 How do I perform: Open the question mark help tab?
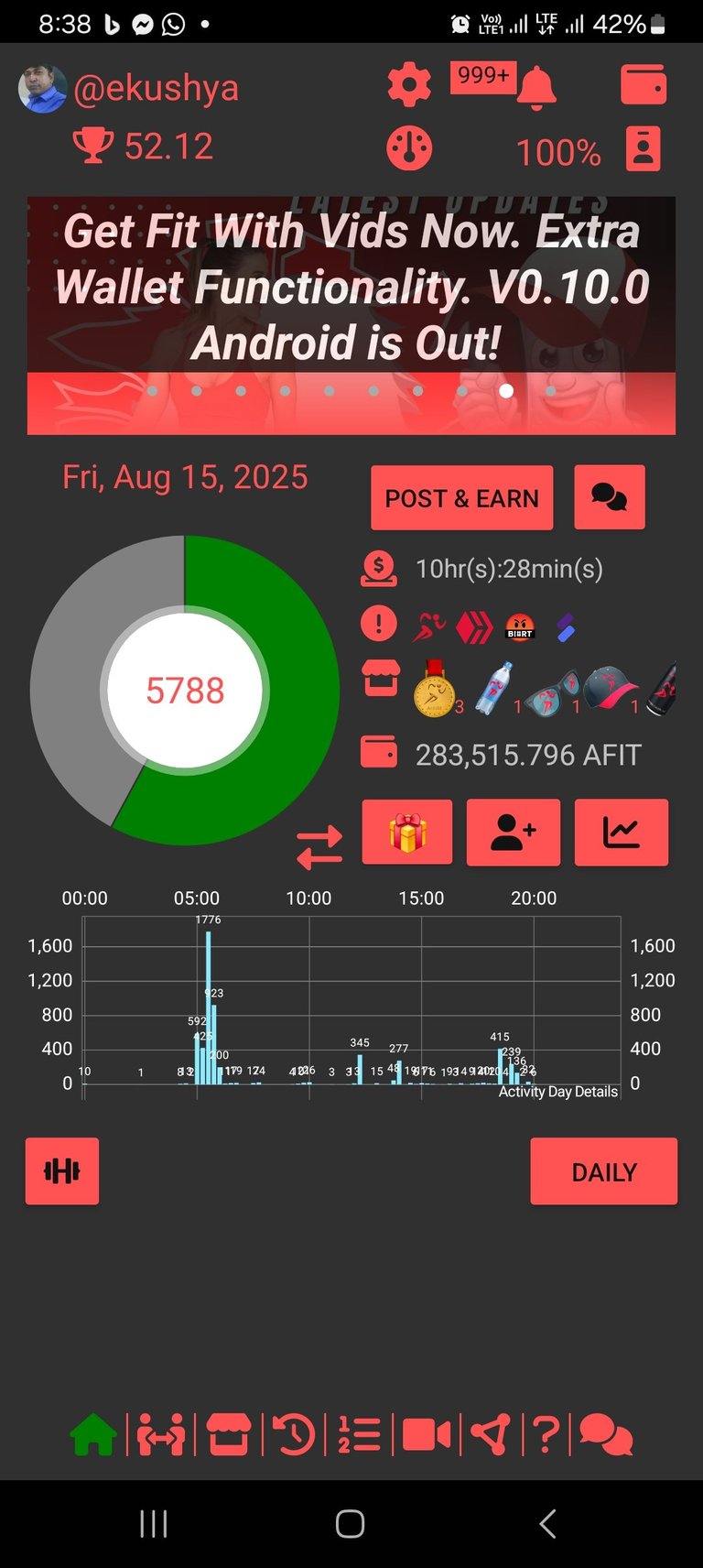point(546,1434)
